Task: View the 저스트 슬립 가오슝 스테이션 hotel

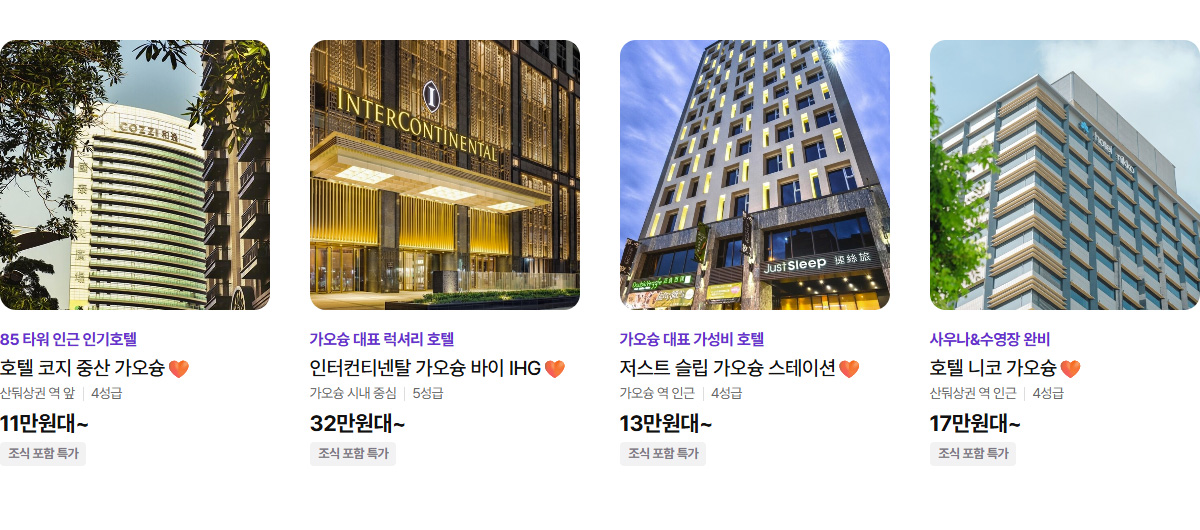Action: [754, 175]
